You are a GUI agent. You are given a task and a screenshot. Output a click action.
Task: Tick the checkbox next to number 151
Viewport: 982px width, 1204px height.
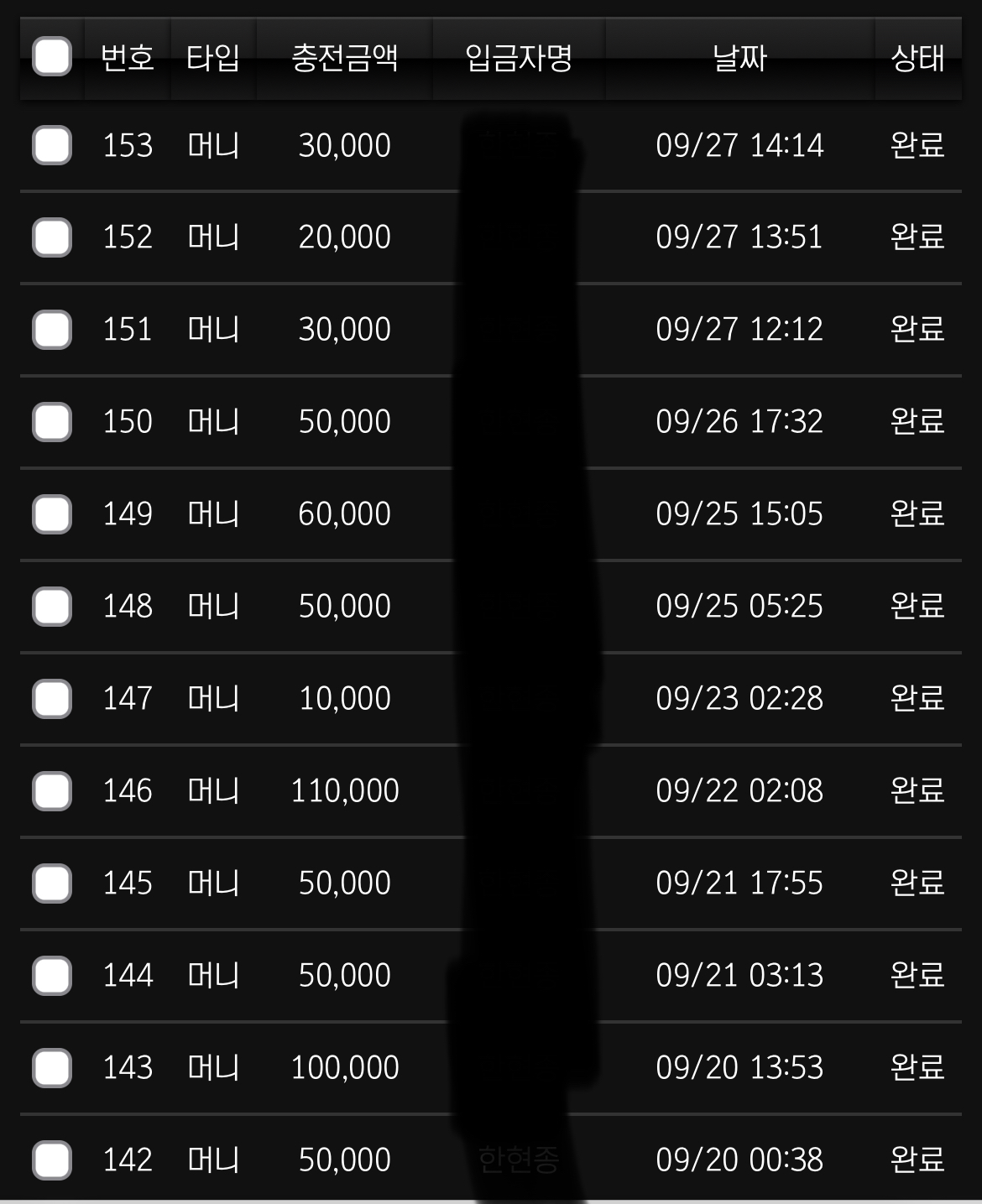point(52,330)
